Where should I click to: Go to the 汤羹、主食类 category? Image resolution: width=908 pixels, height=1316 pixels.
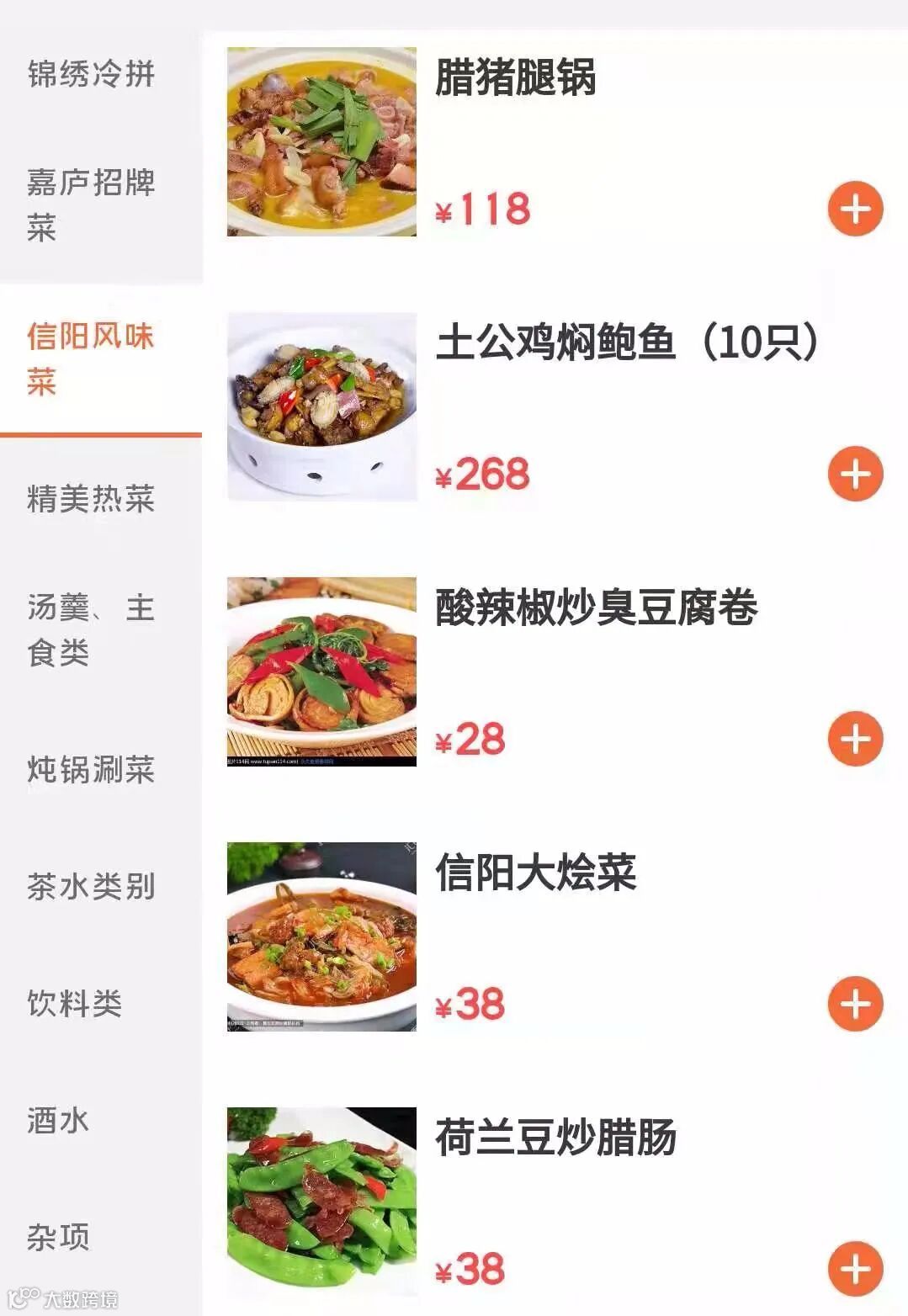91,629
